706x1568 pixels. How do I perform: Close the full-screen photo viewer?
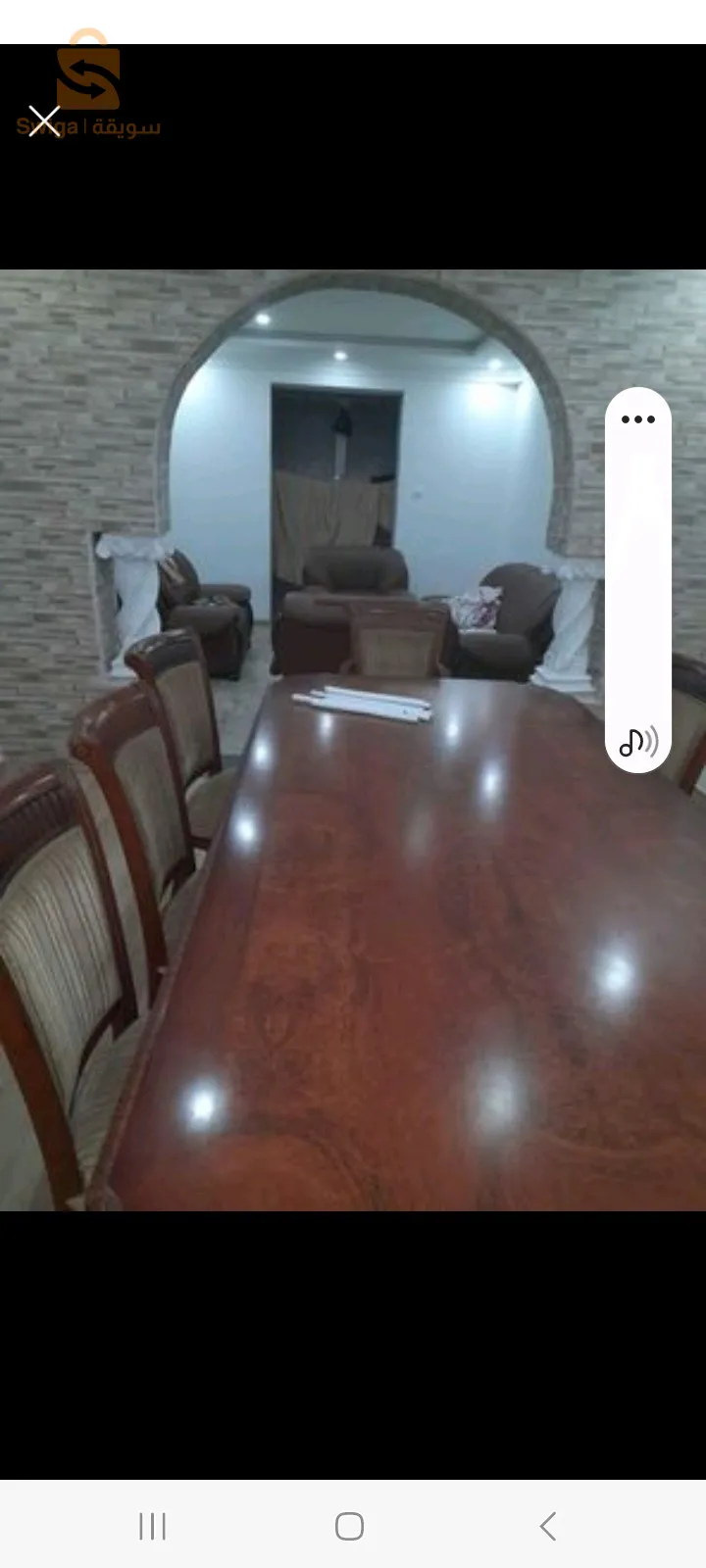[44, 122]
